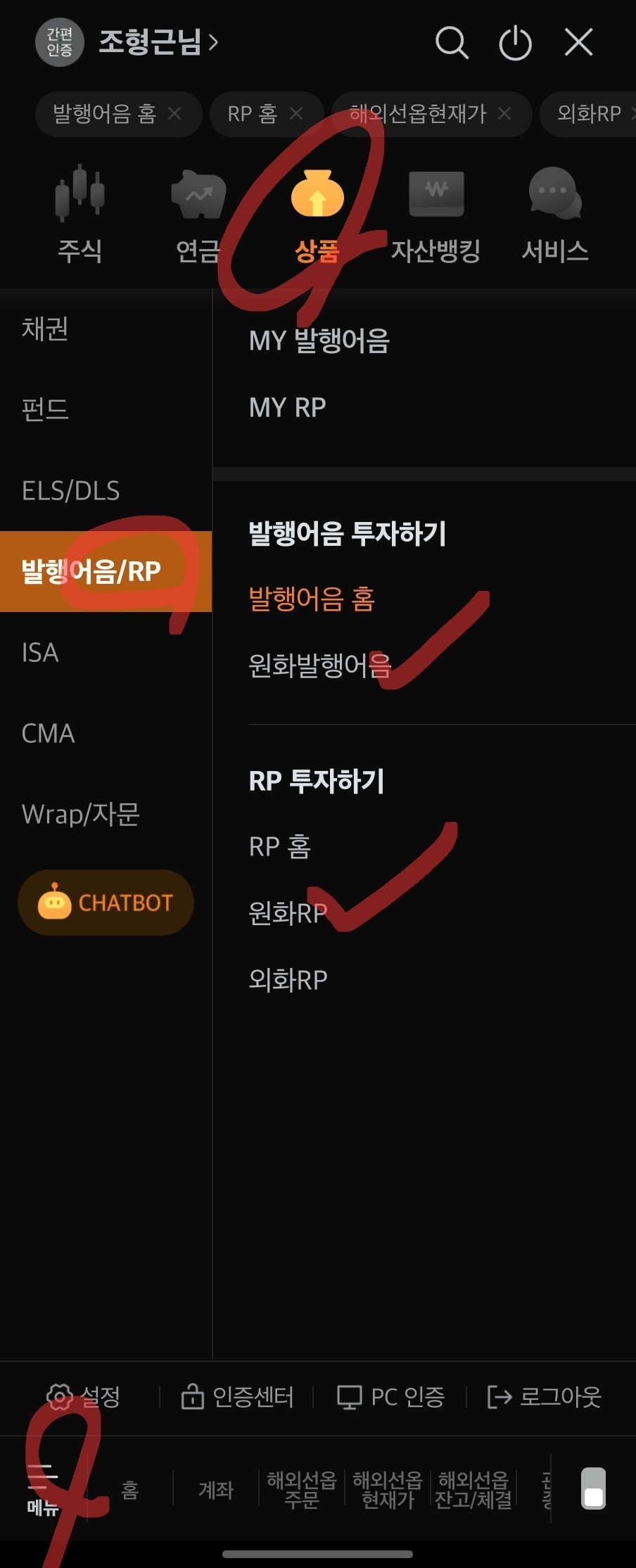Image resolution: width=636 pixels, height=1568 pixels.
Task: Open the search magnifier icon
Action: [x=451, y=43]
